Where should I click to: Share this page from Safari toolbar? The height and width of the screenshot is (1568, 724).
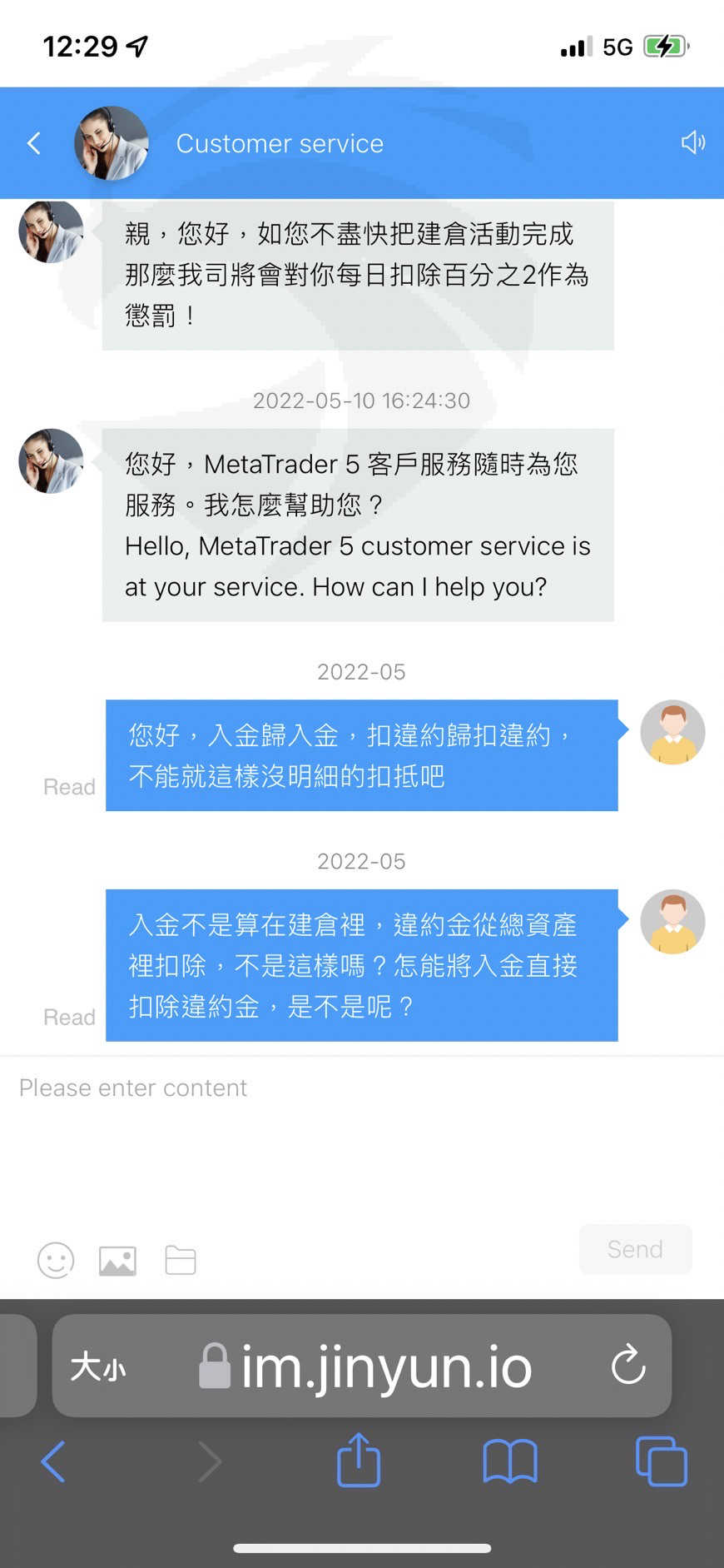[359, 1461]
